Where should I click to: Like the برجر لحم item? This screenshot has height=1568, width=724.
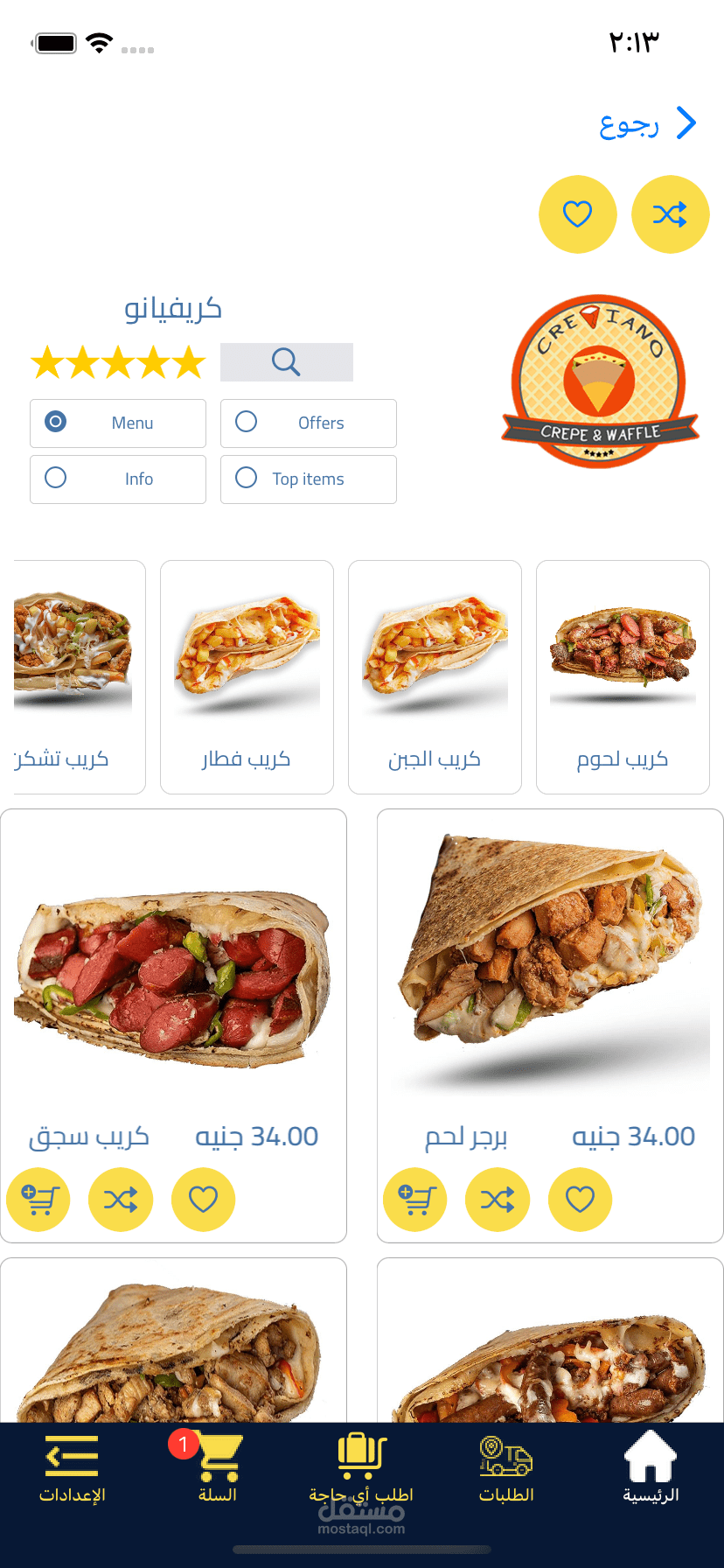[x=580, y=1200]
